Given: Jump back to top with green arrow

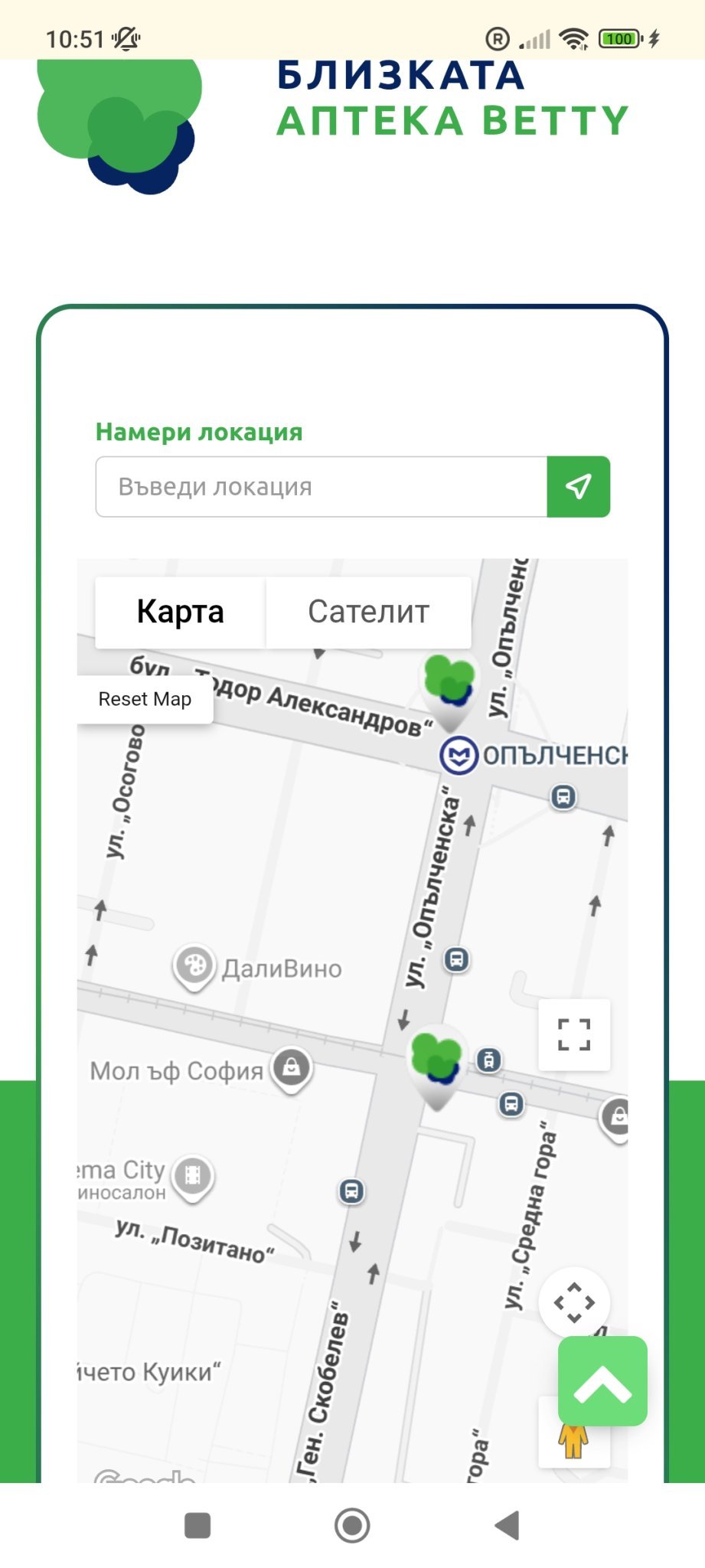Looking at the screenshot, I should pyautogui.click(x=602, y=1381).
